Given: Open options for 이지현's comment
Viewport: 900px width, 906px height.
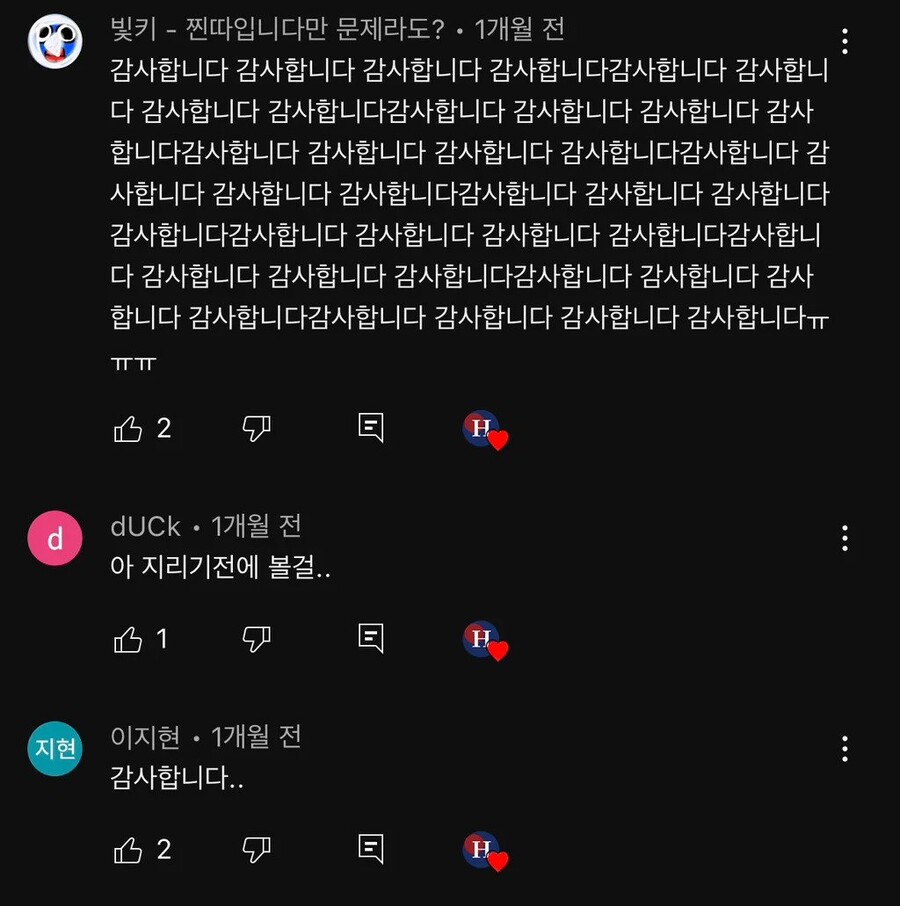Looking at the screenshot, I should coord(845,747).
